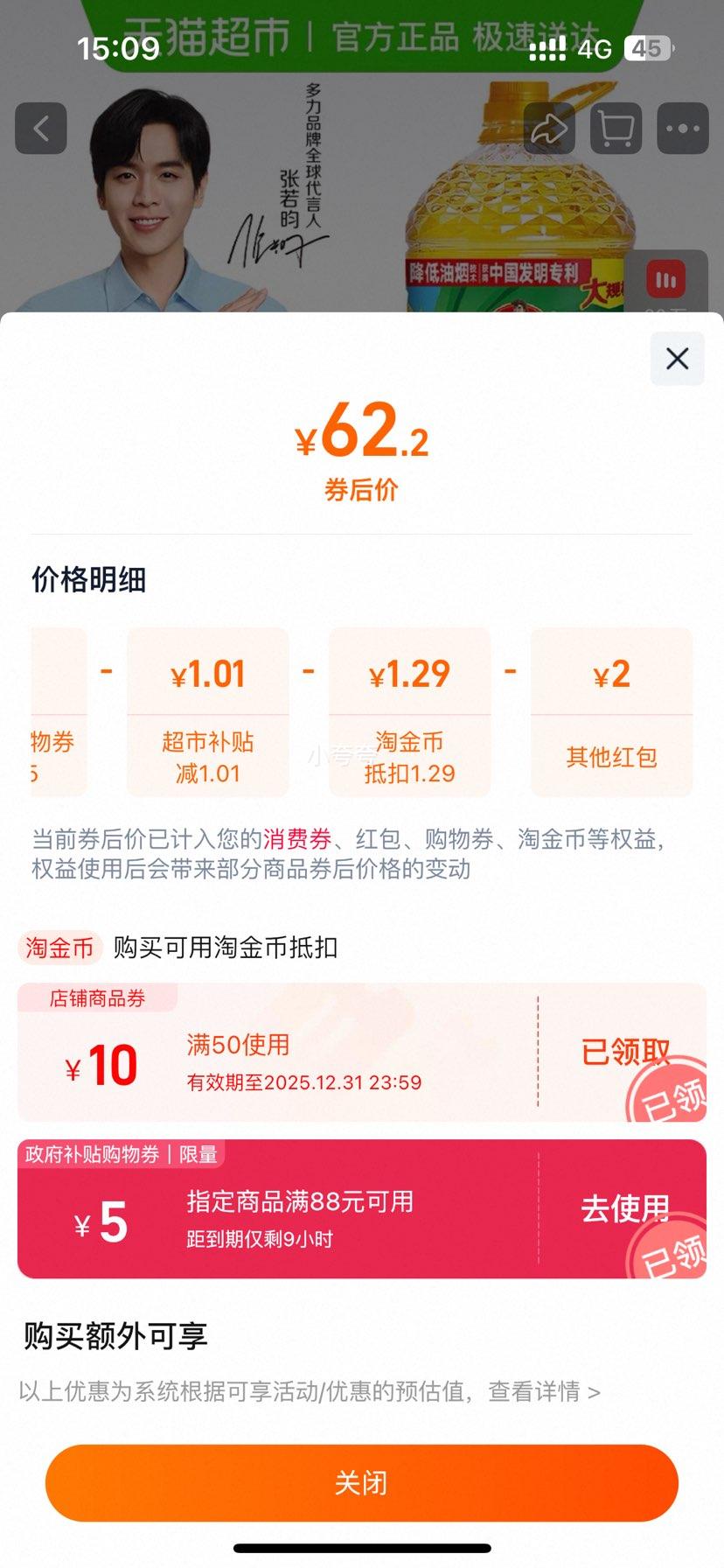Open the shopping cart icon

pos(615,129)
